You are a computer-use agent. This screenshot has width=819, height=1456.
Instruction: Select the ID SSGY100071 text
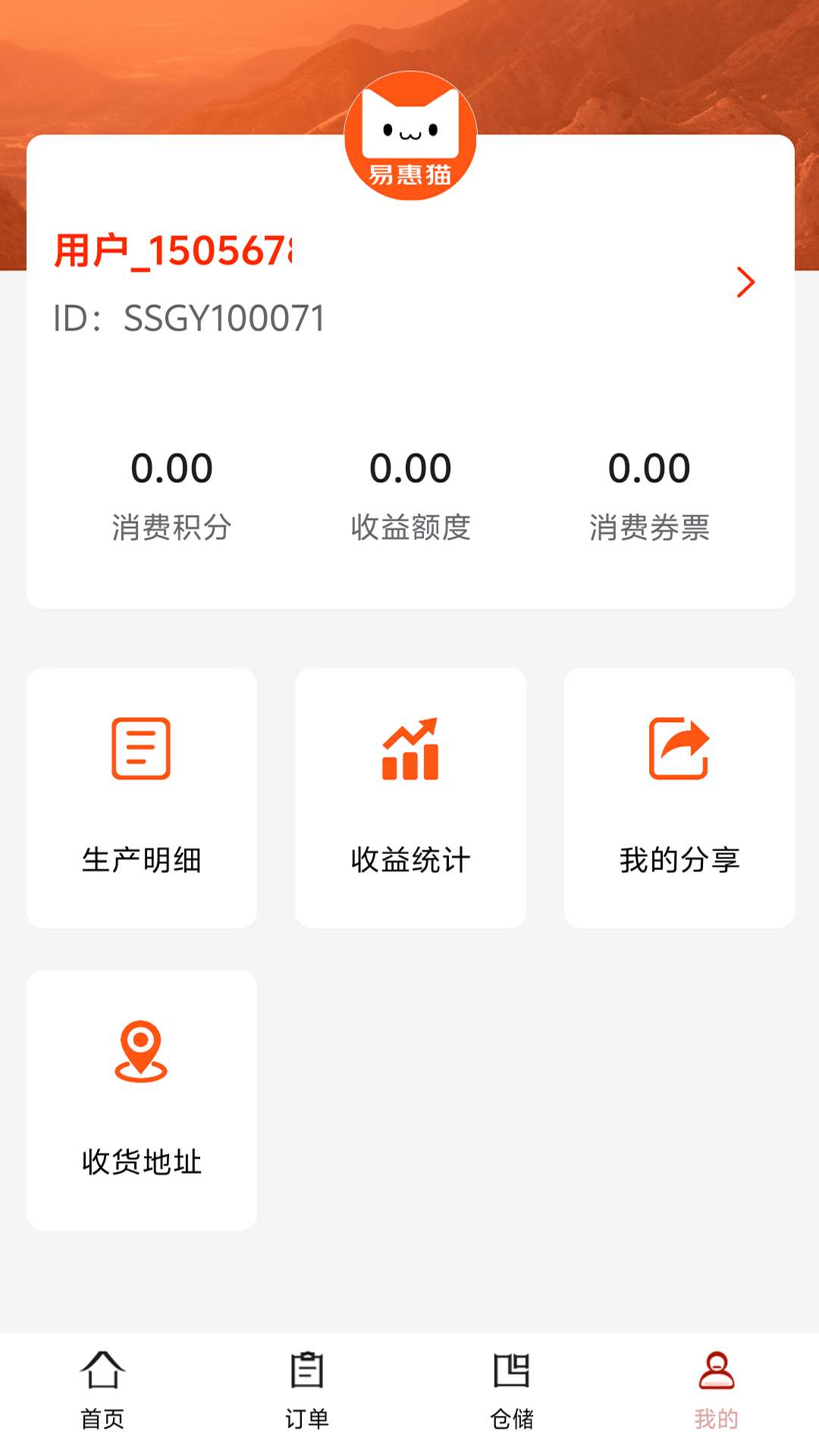click(x=189, y=319)
